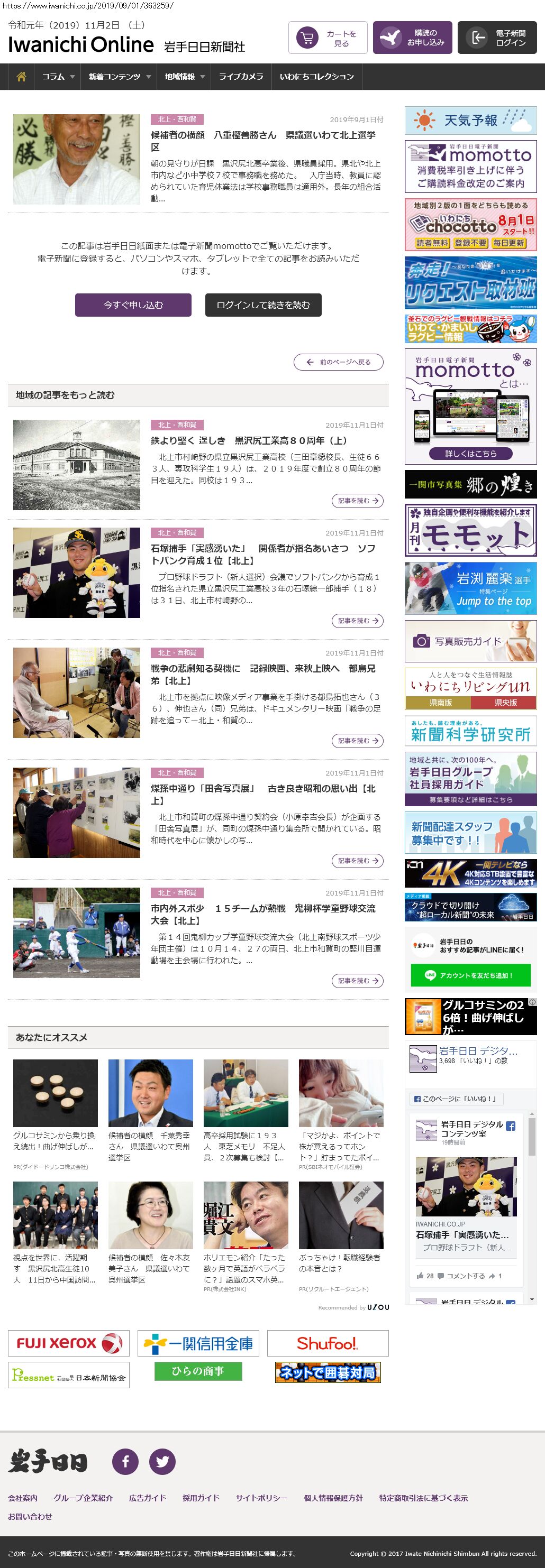Image resolution: width=545 pixels, height=1568 pixels.
Task: Like the page with いいね button
Action: [456, 1099]
